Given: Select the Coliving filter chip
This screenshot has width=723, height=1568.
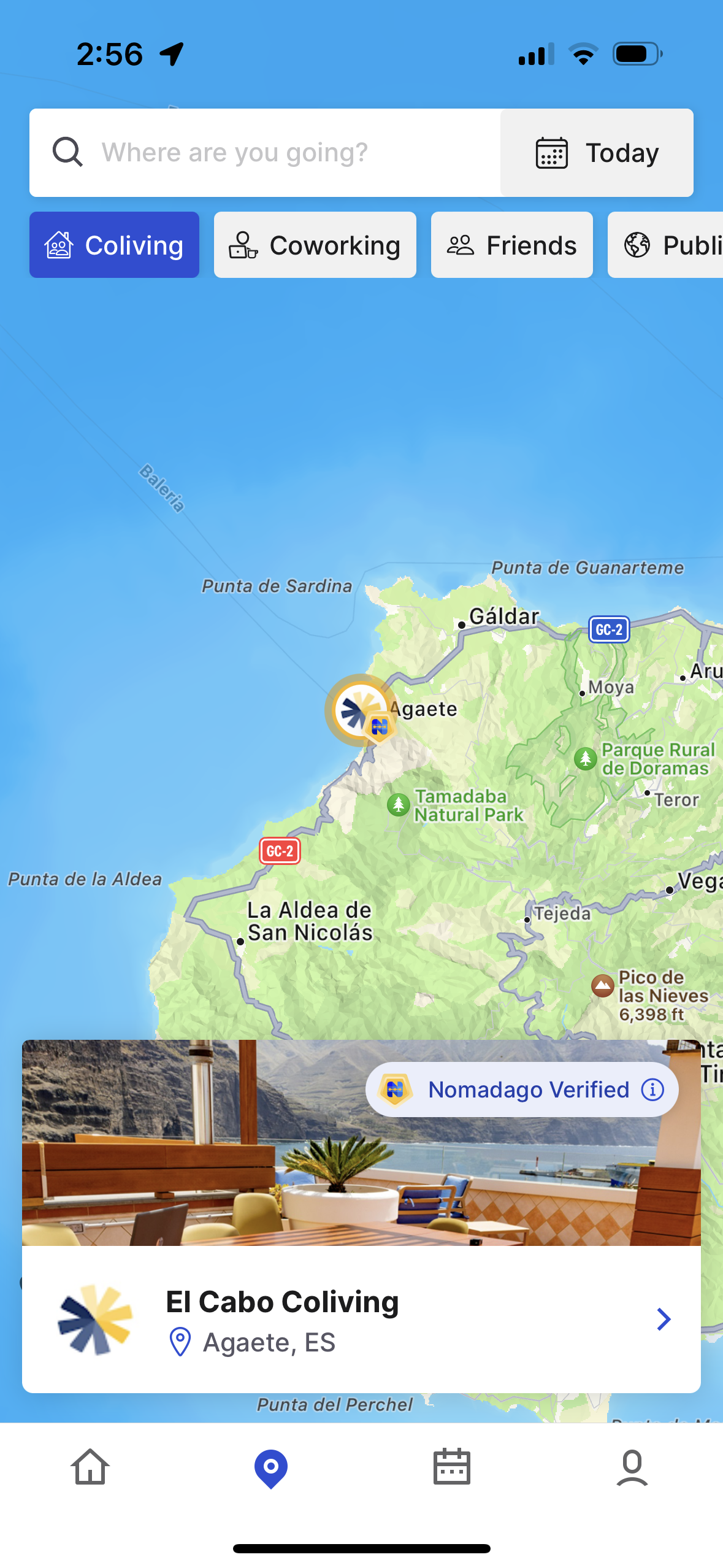Looking at the screenshot, I should (115, 245).
